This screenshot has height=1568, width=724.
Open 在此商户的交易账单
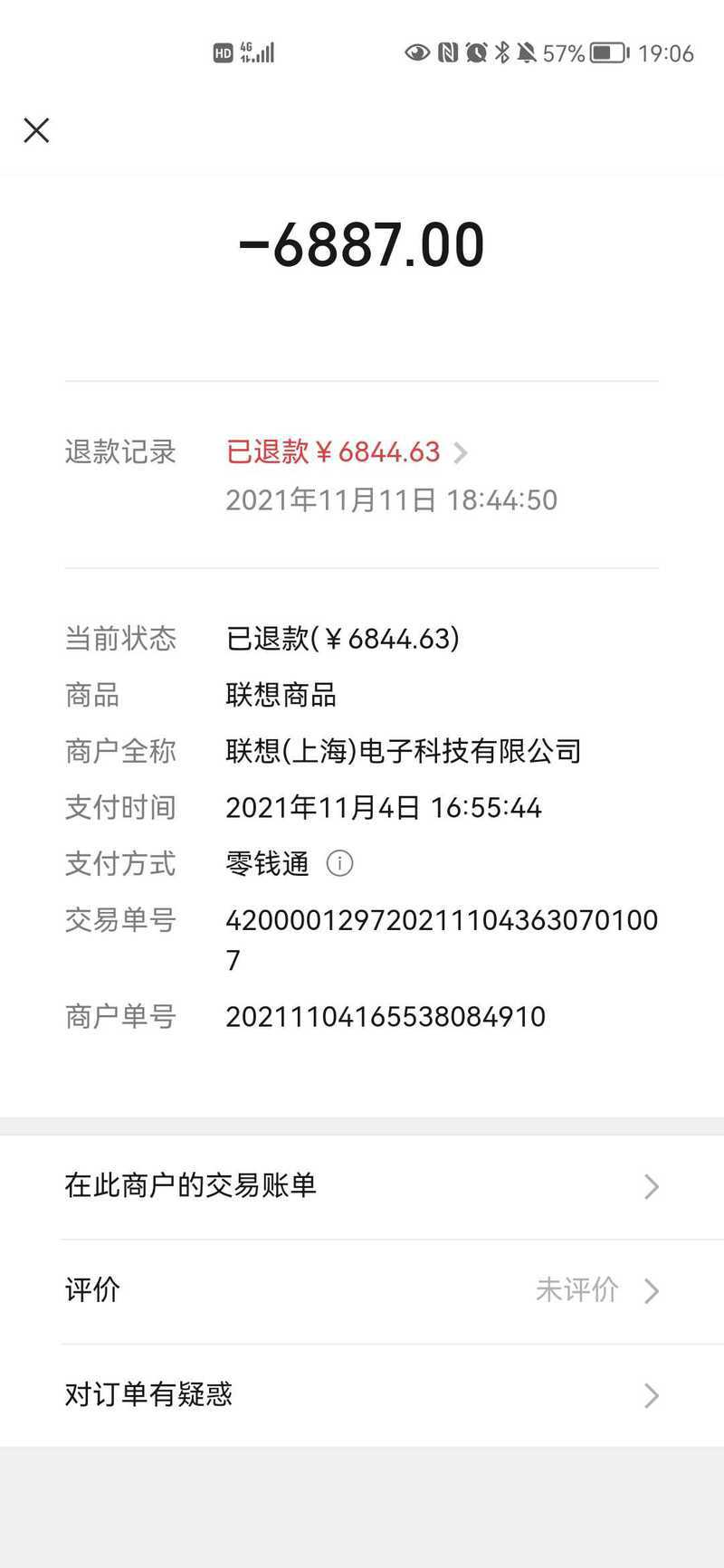[362, 1186]
